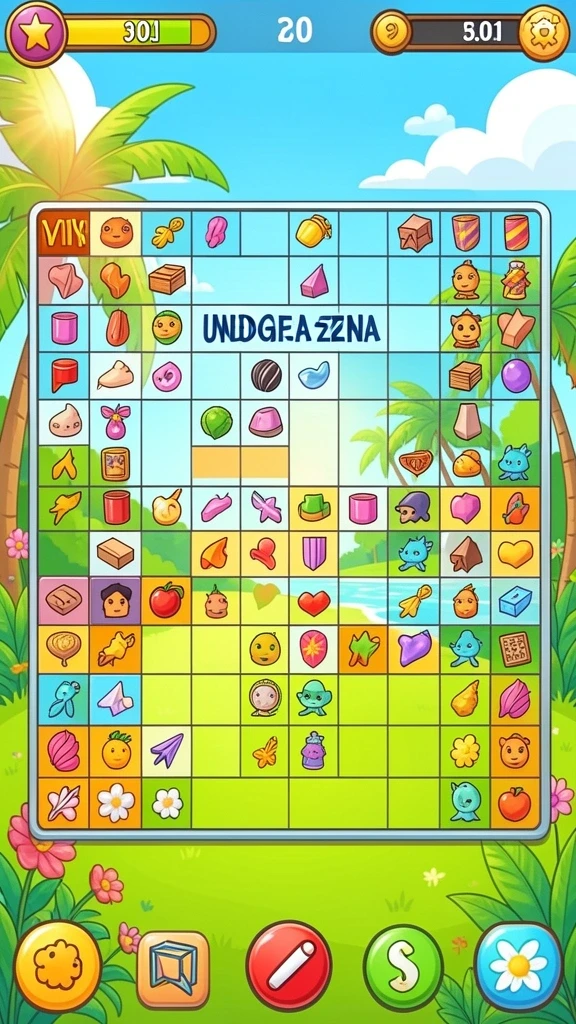Tap the dark striped chocolate ball tile
The height and width of the screenshot is (1024, 576).
266,376
